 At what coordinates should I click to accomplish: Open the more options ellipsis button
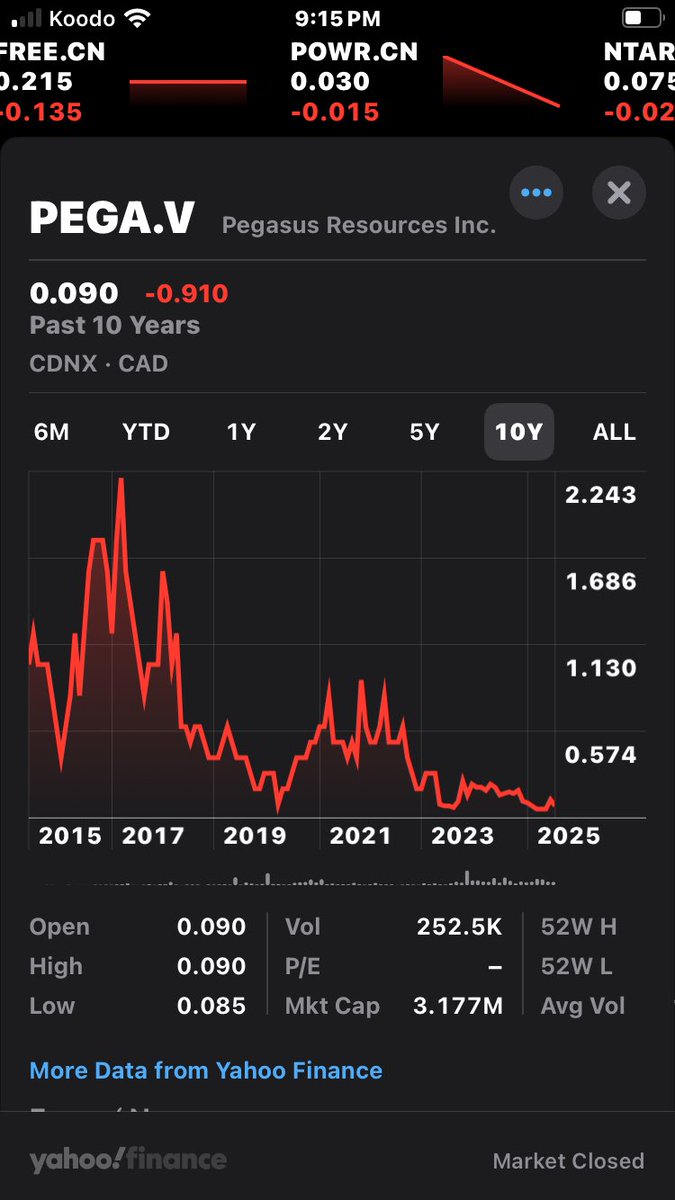click(x=536, y=192)
